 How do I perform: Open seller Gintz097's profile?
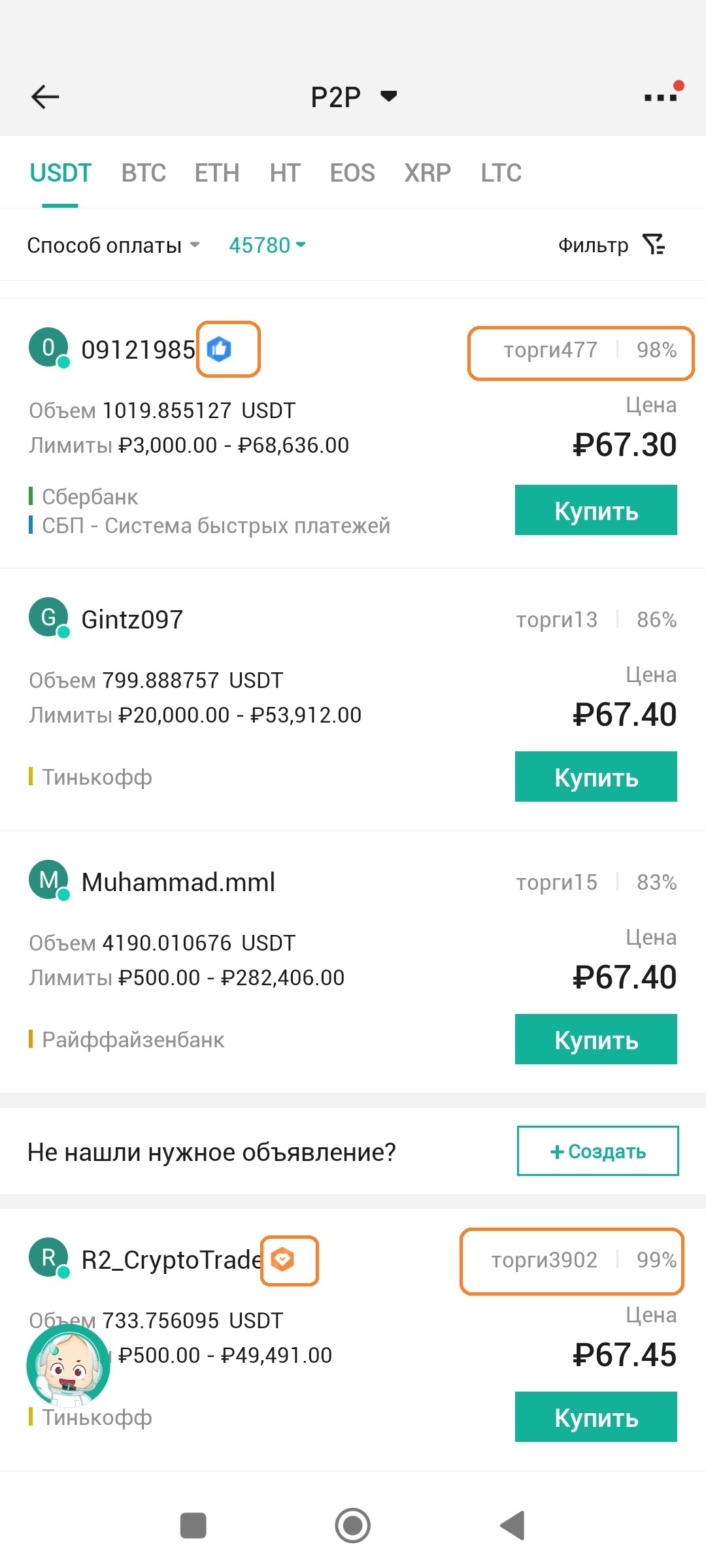tap(131, 619)
